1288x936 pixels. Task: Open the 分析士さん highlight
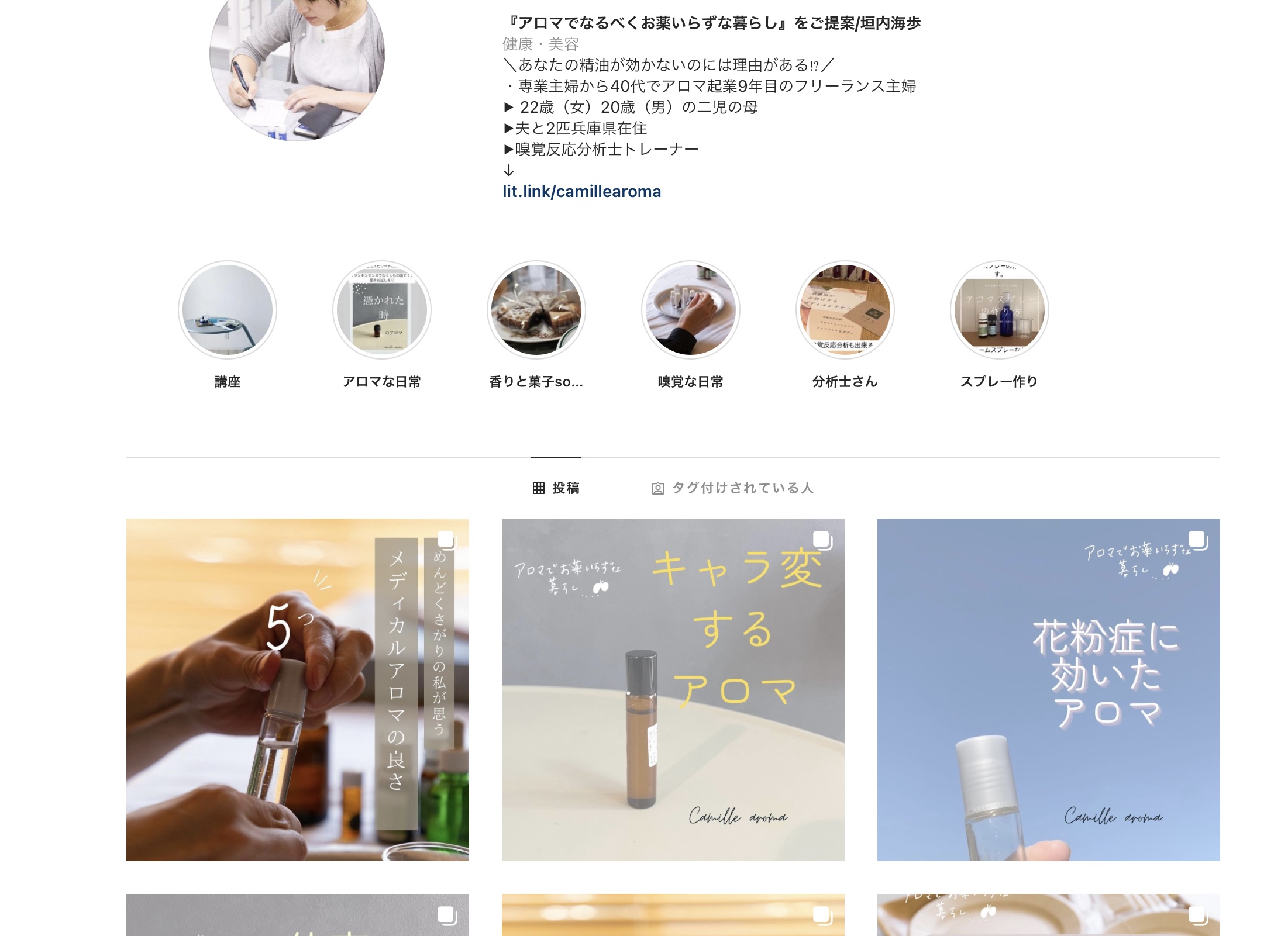[x=845, y=310]
